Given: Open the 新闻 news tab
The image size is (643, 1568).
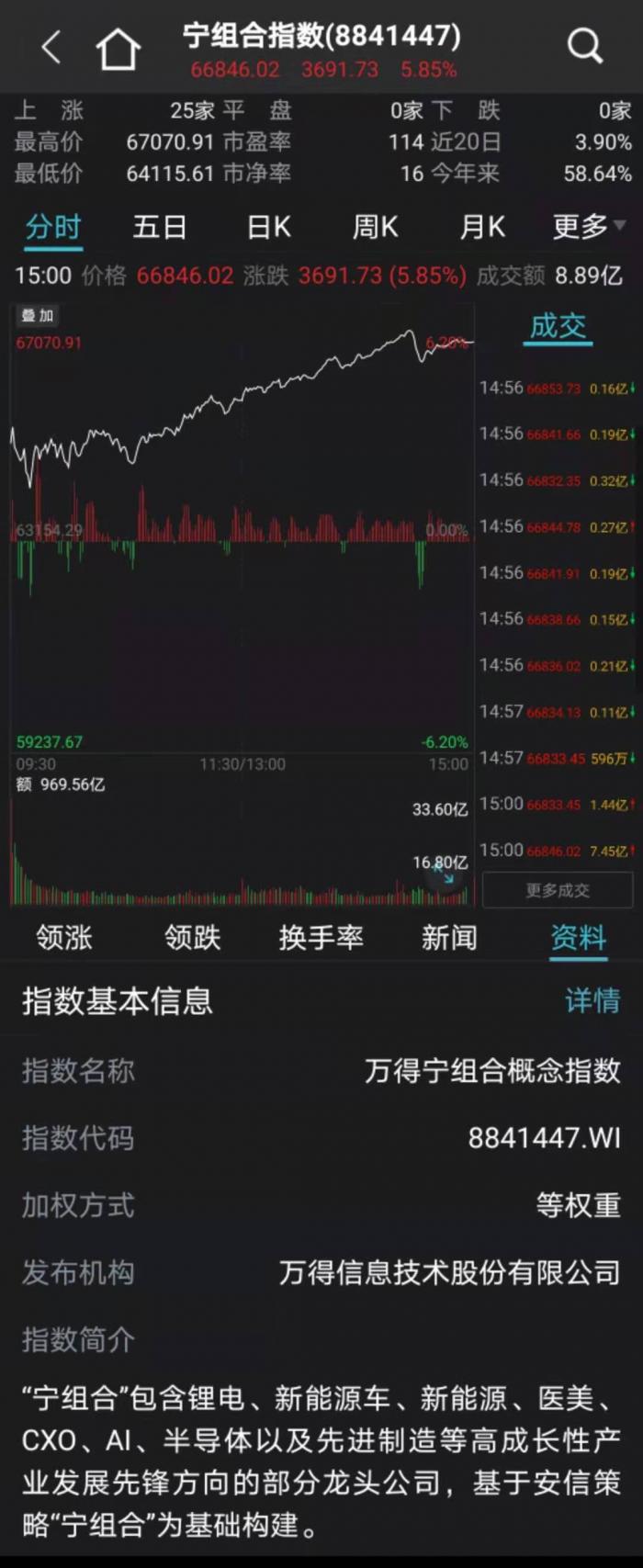Looking at the screenshot, I should pos(449,938).
